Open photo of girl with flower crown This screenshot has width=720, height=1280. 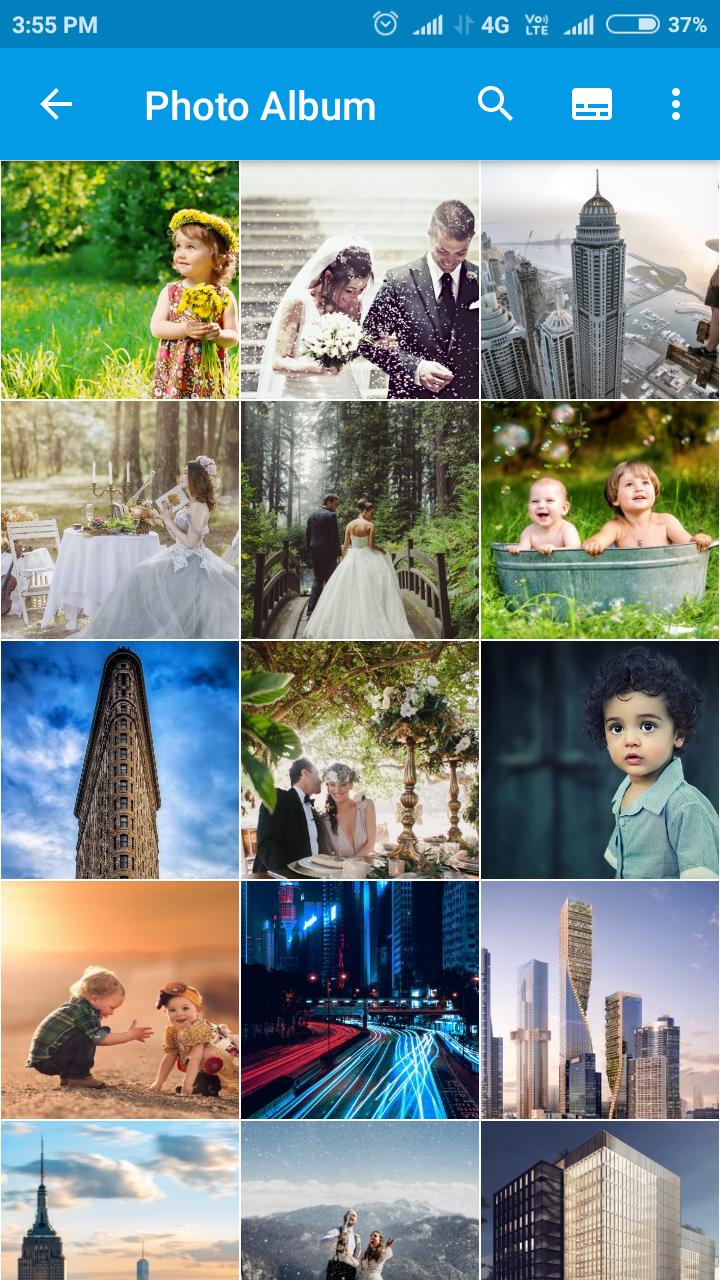coord(120,280)
